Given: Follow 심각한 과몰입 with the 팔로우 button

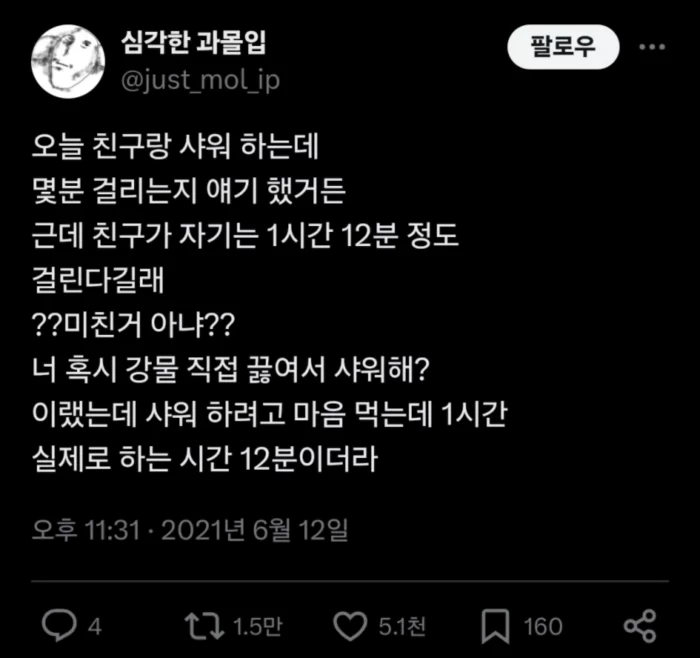Looking at the screenshot, I should coord(563,48).
